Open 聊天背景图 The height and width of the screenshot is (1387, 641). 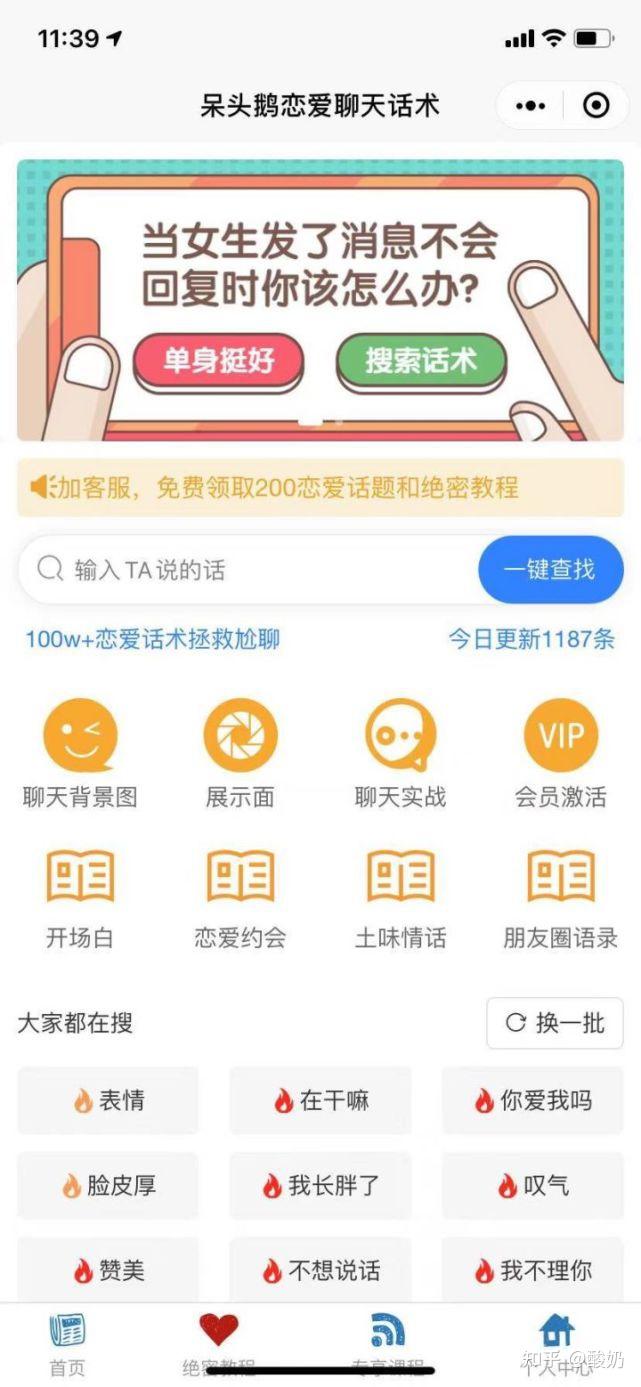80,754
